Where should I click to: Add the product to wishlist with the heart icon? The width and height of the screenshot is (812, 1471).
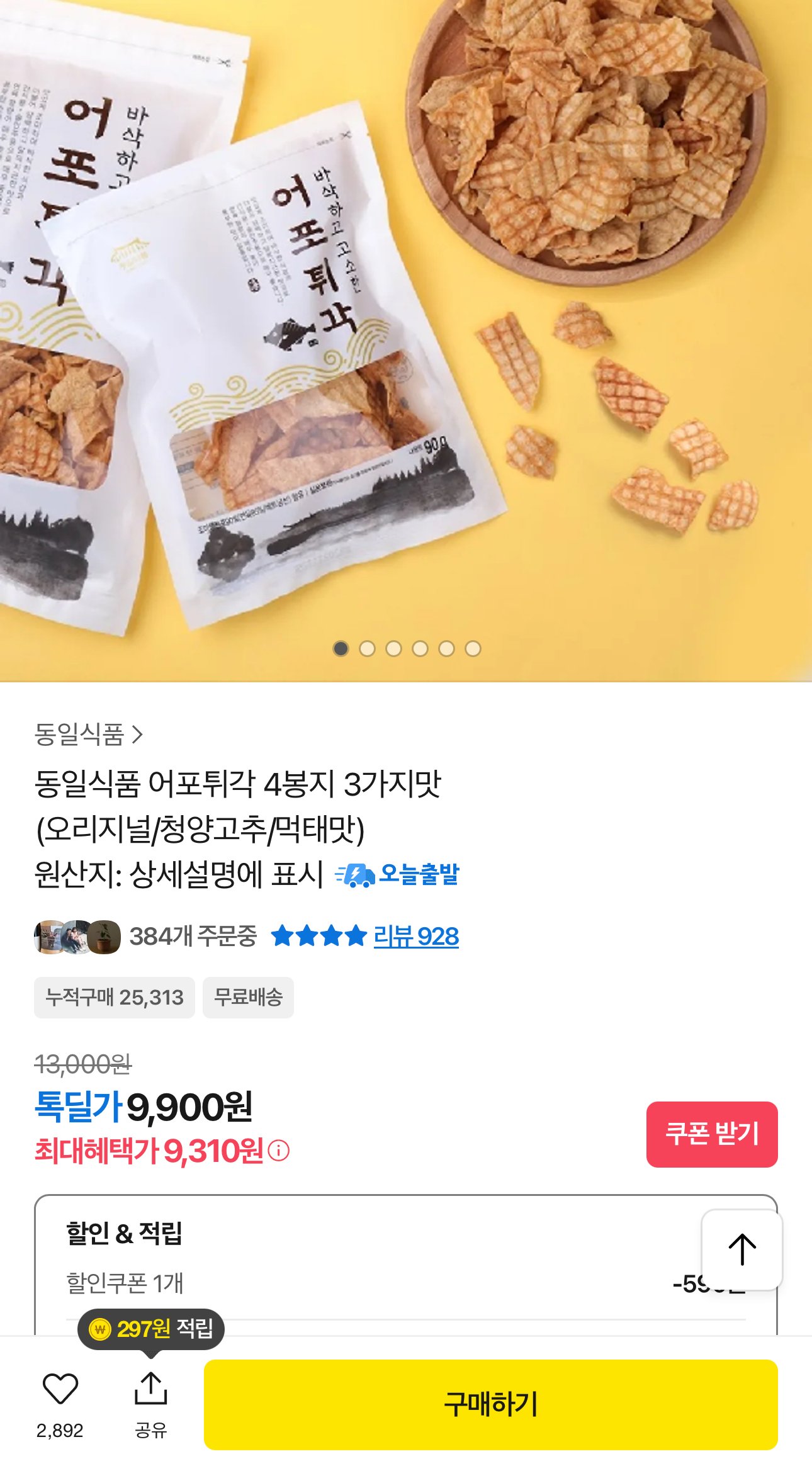[60, 1389]
